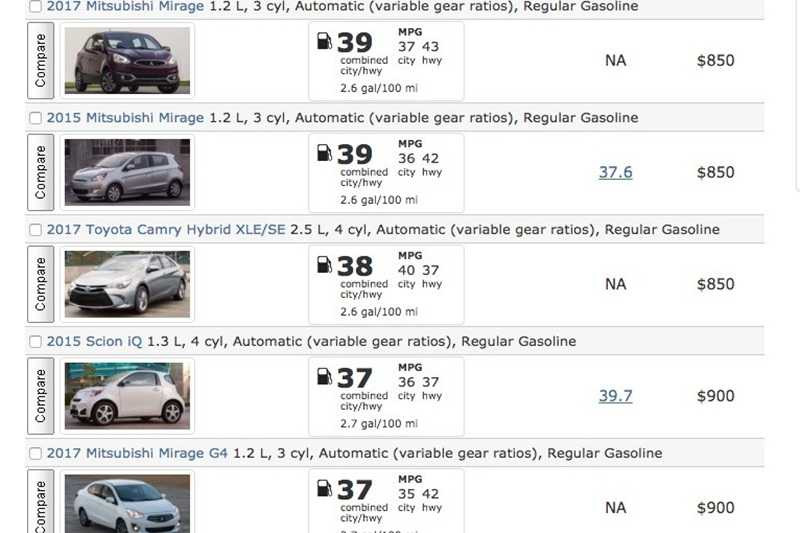View the Scion iQ car photo
Screen dimensions: 800x533
point(127,395)
